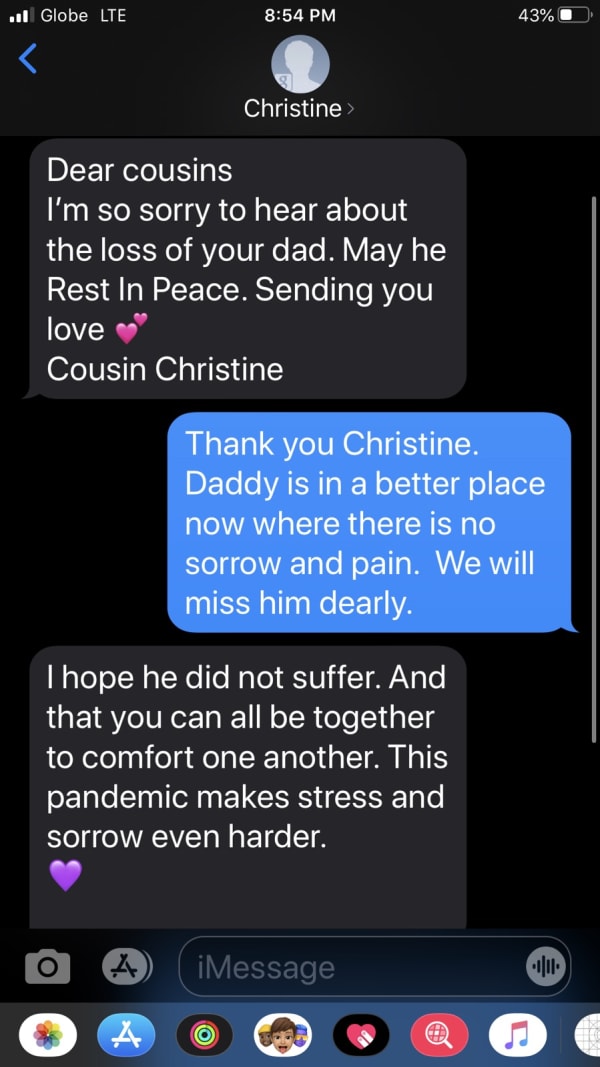The height and width of the screenshot is (1067, 600).
Task: Open the camera to attach a photo
Action: [47, 966]
